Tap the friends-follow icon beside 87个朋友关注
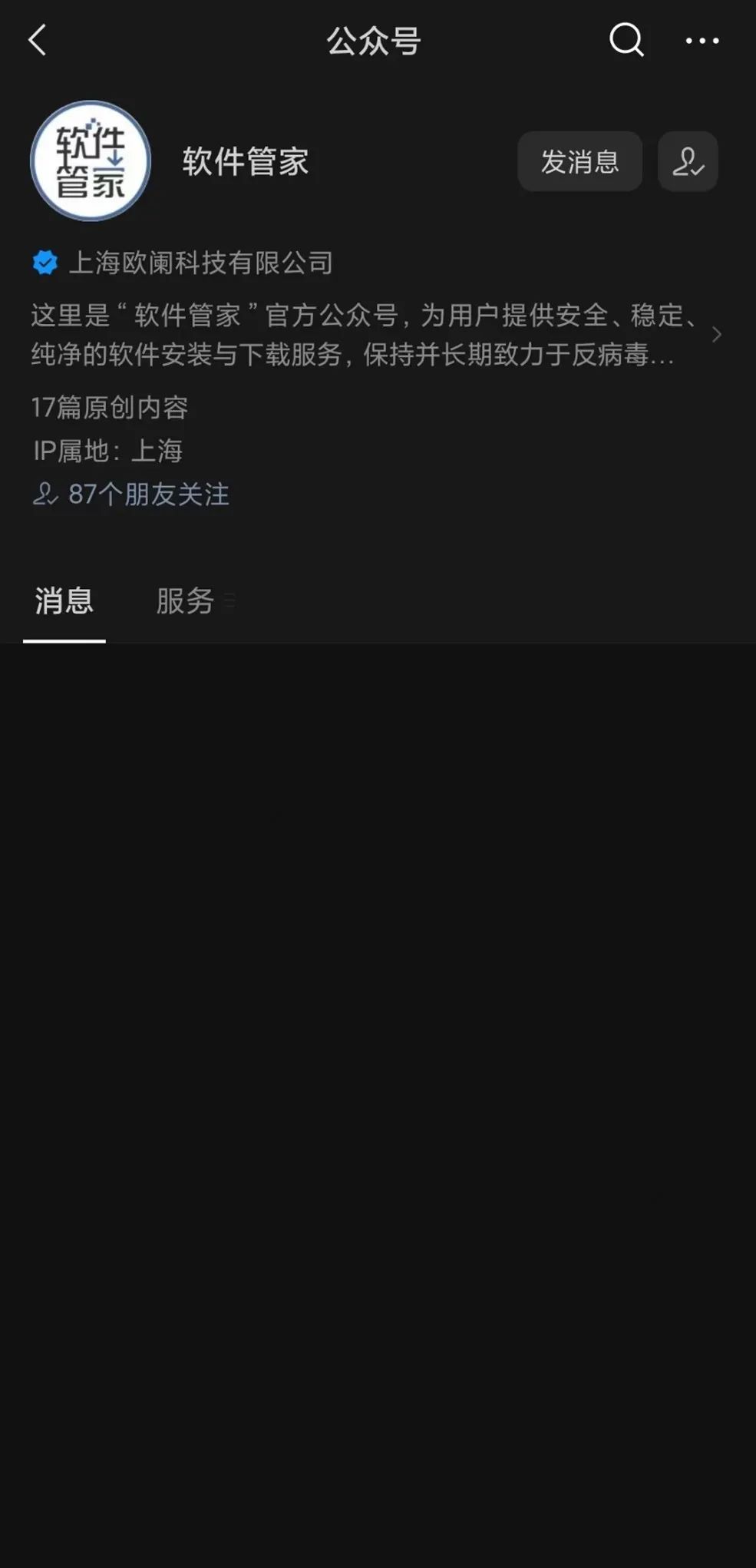This screenshot has height=1568, width=756. click(45, 495)
